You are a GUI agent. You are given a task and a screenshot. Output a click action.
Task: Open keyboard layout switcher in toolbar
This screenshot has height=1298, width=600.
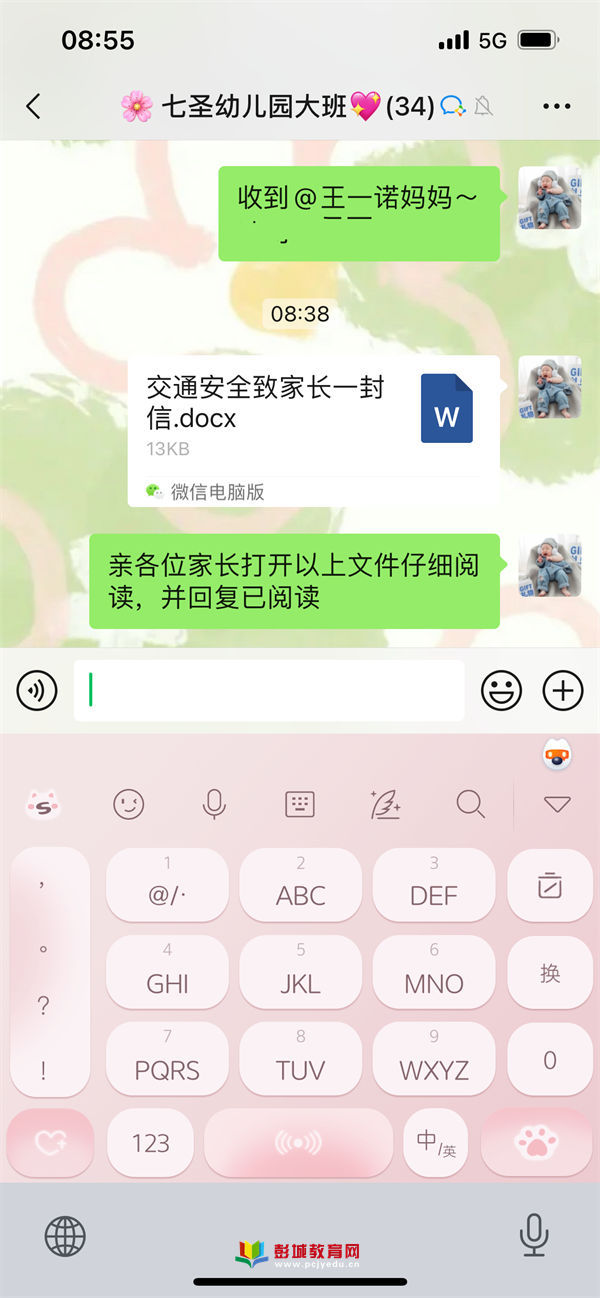300,804
